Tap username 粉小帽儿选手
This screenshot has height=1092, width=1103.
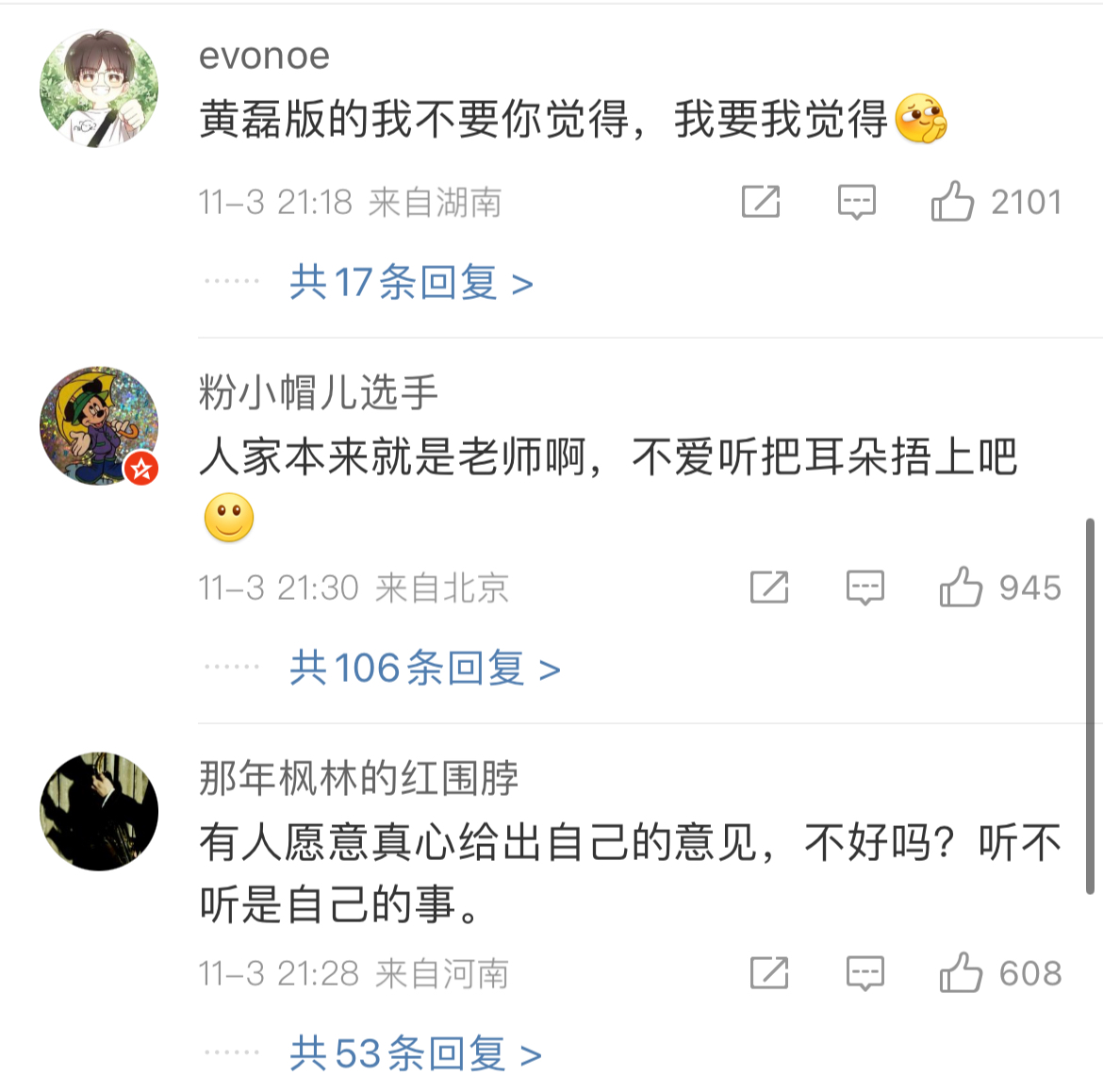coord(319,392)
